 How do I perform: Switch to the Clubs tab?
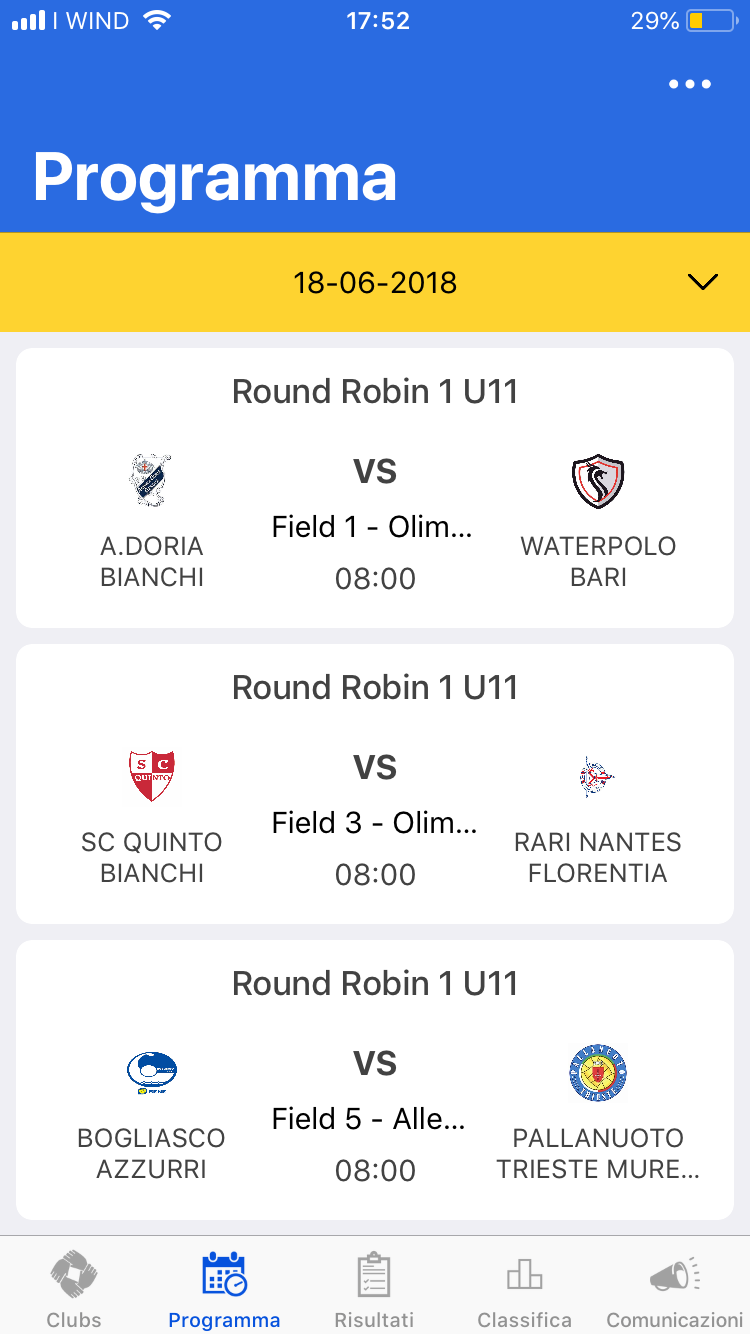[x=74, y=1288]
